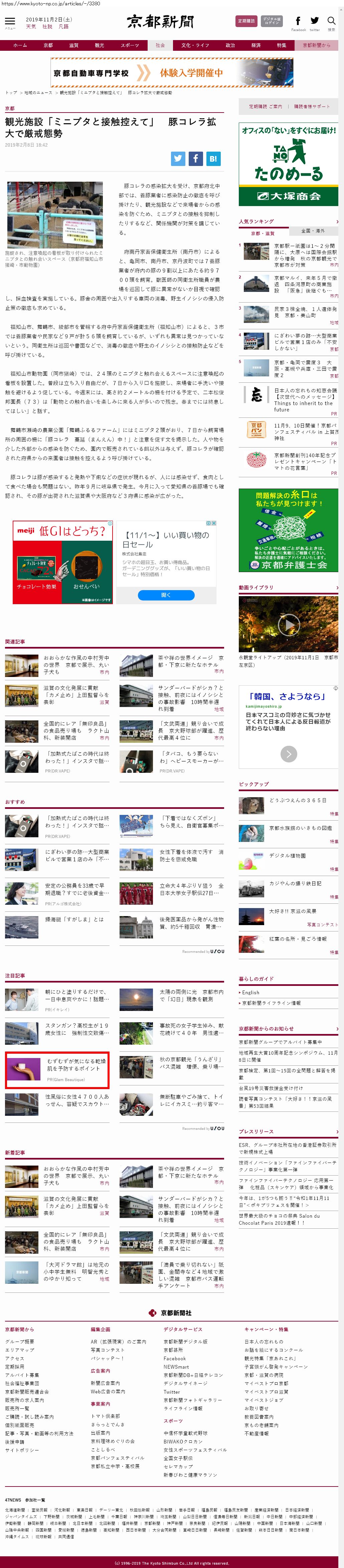344x1568 pixels.
Task: Share this article on Twitter
Action: tap(178, 158)
